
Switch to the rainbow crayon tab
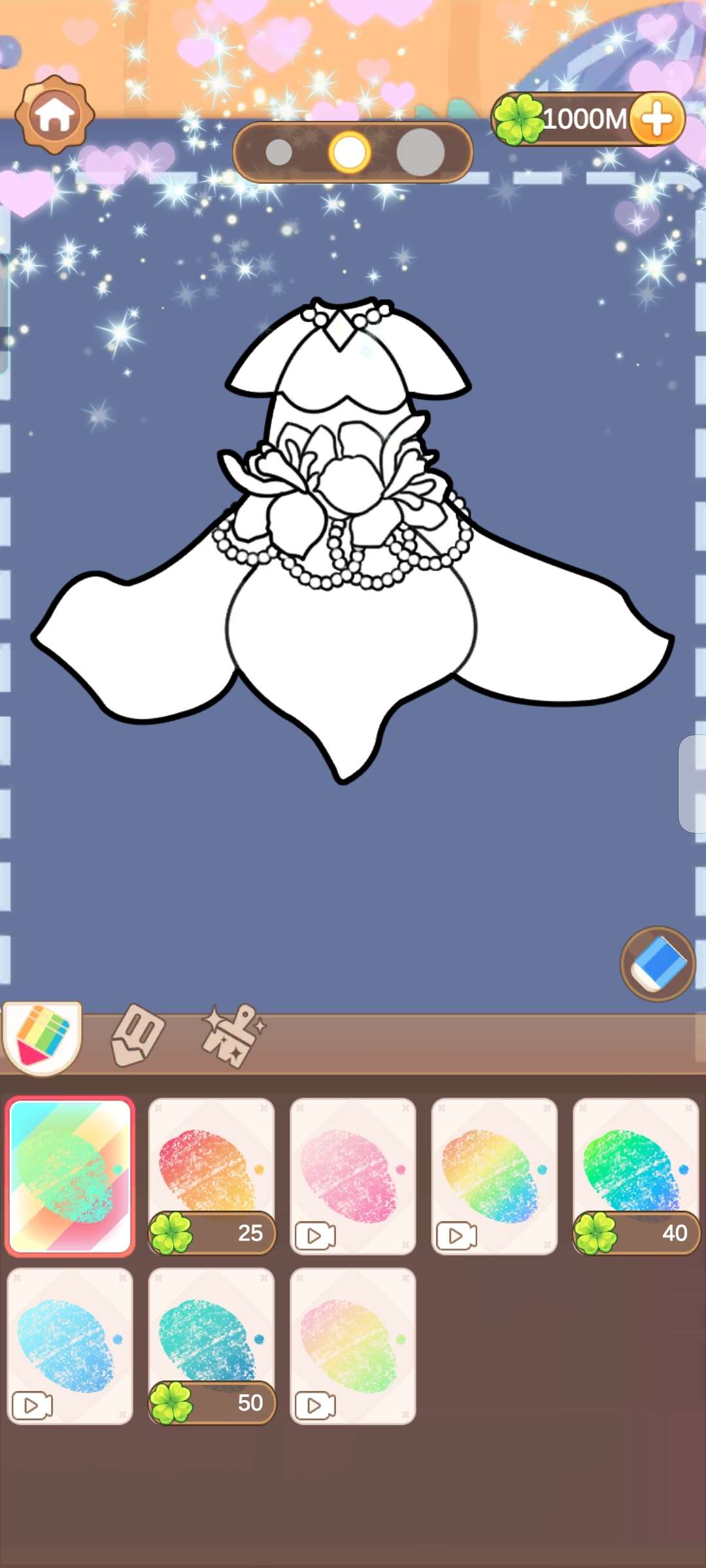pos(42,1037)
